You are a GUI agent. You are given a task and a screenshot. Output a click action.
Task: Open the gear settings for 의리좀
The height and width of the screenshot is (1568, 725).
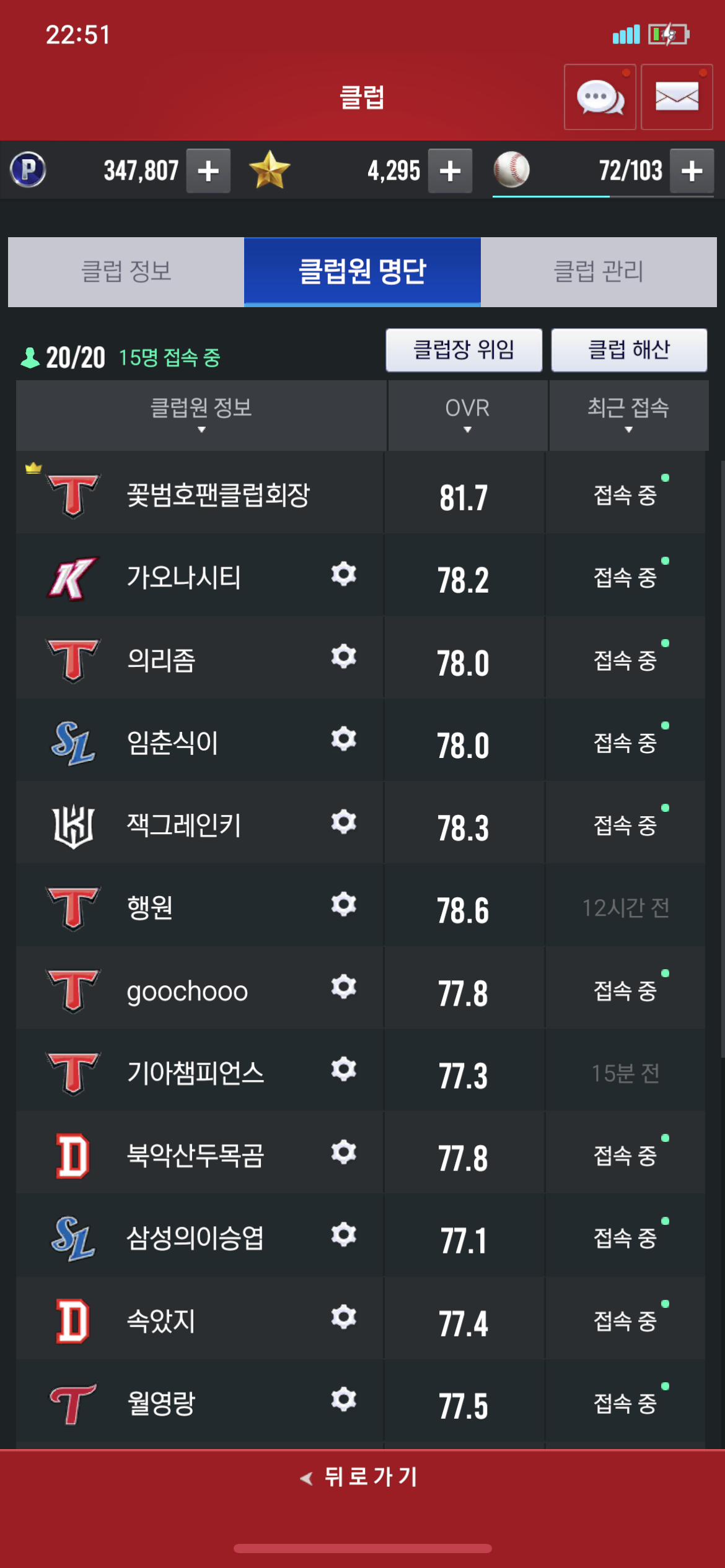pyautogui.click(x=343, y=656)
